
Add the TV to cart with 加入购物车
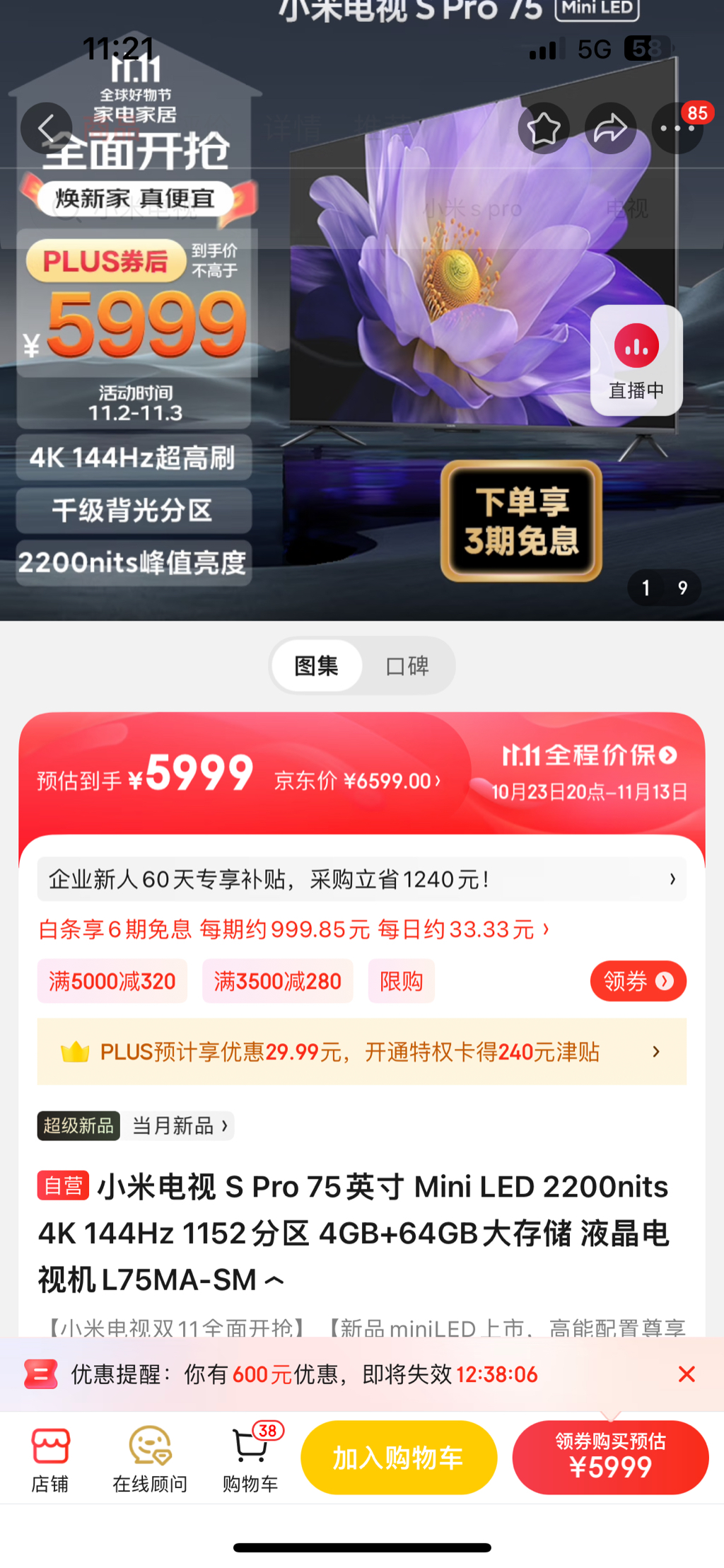click(399, 1458)
